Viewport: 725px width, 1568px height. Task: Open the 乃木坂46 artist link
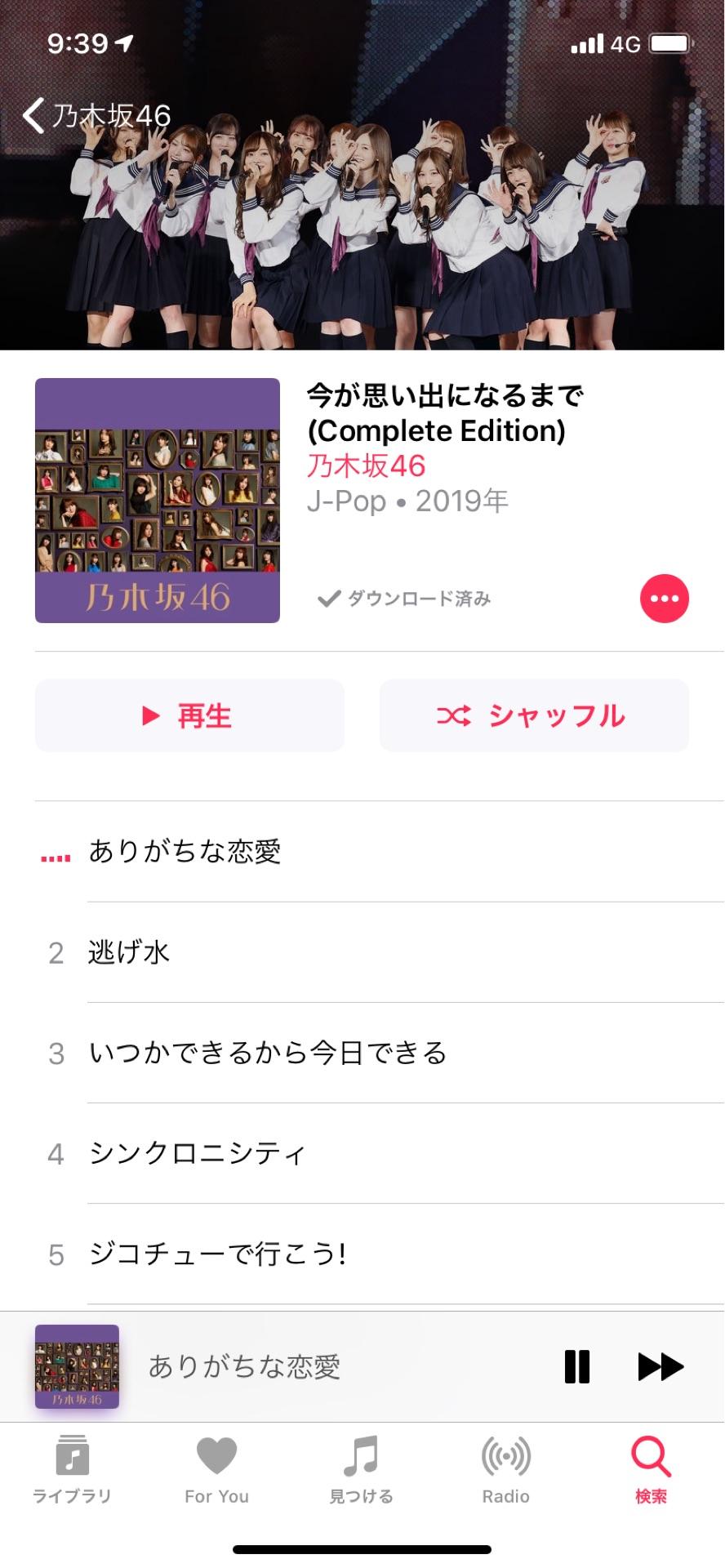click(x=366, y=465)
